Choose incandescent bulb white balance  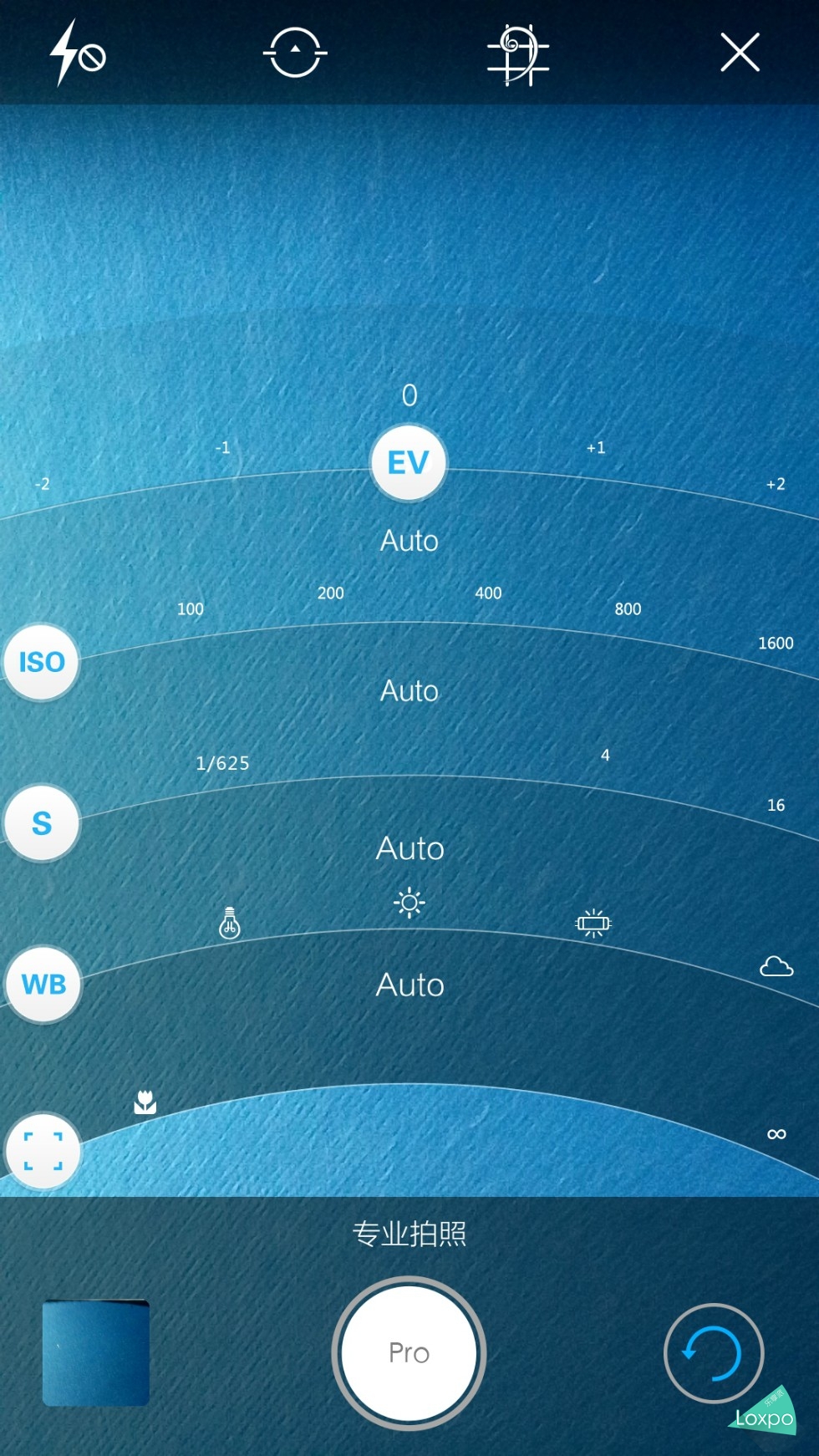pos(230,924)
